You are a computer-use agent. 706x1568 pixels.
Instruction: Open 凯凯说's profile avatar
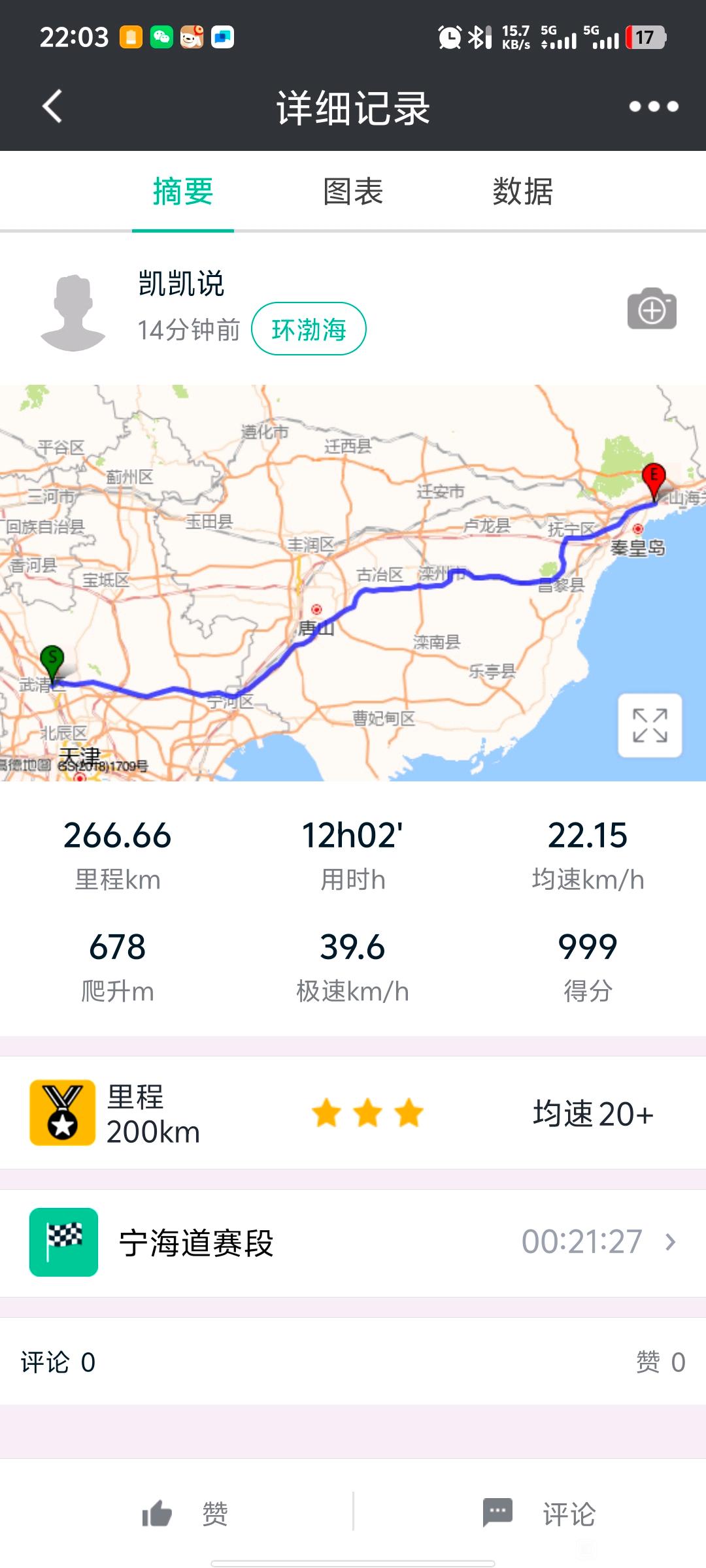coord(73,312)
